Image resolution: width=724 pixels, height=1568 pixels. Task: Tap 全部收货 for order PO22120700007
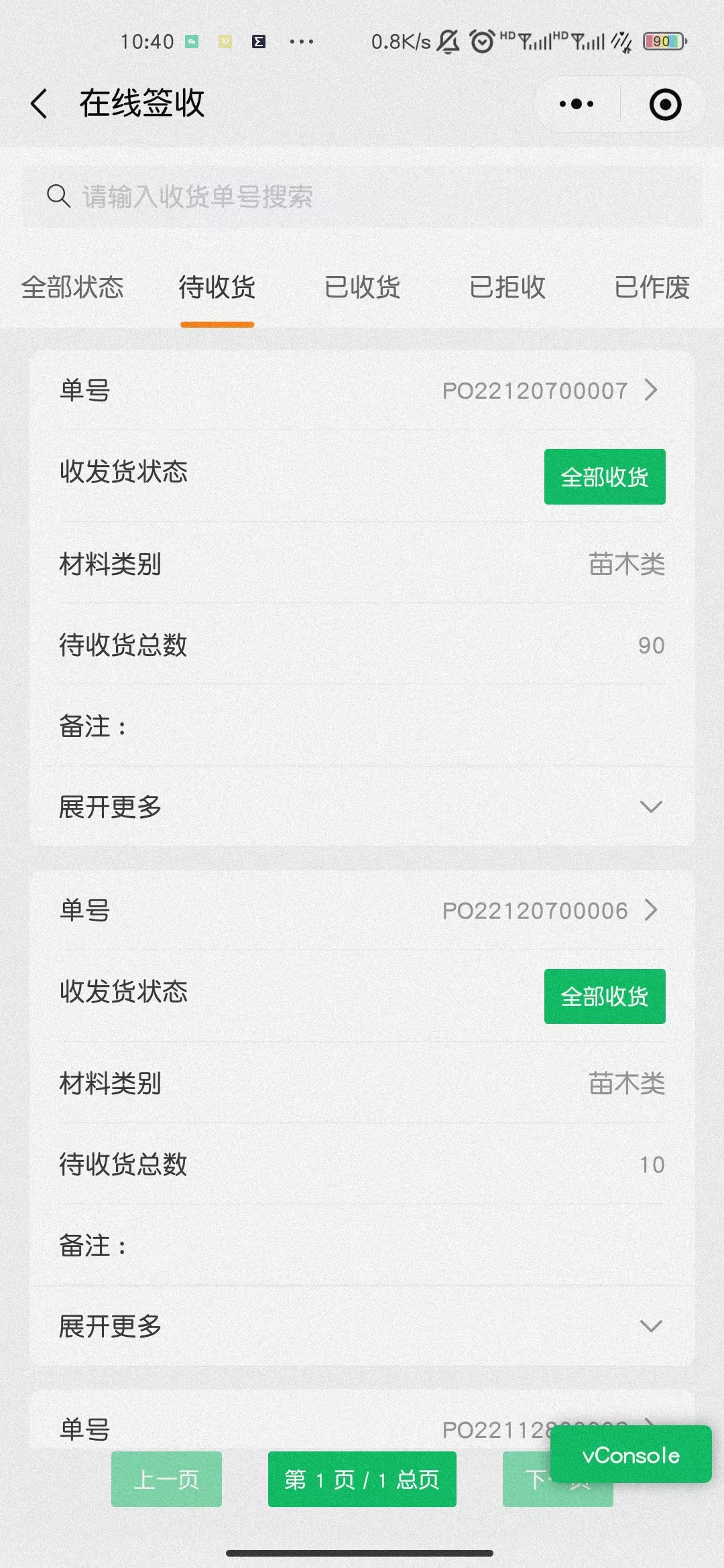pyautogui.click(x=605, y=476)
